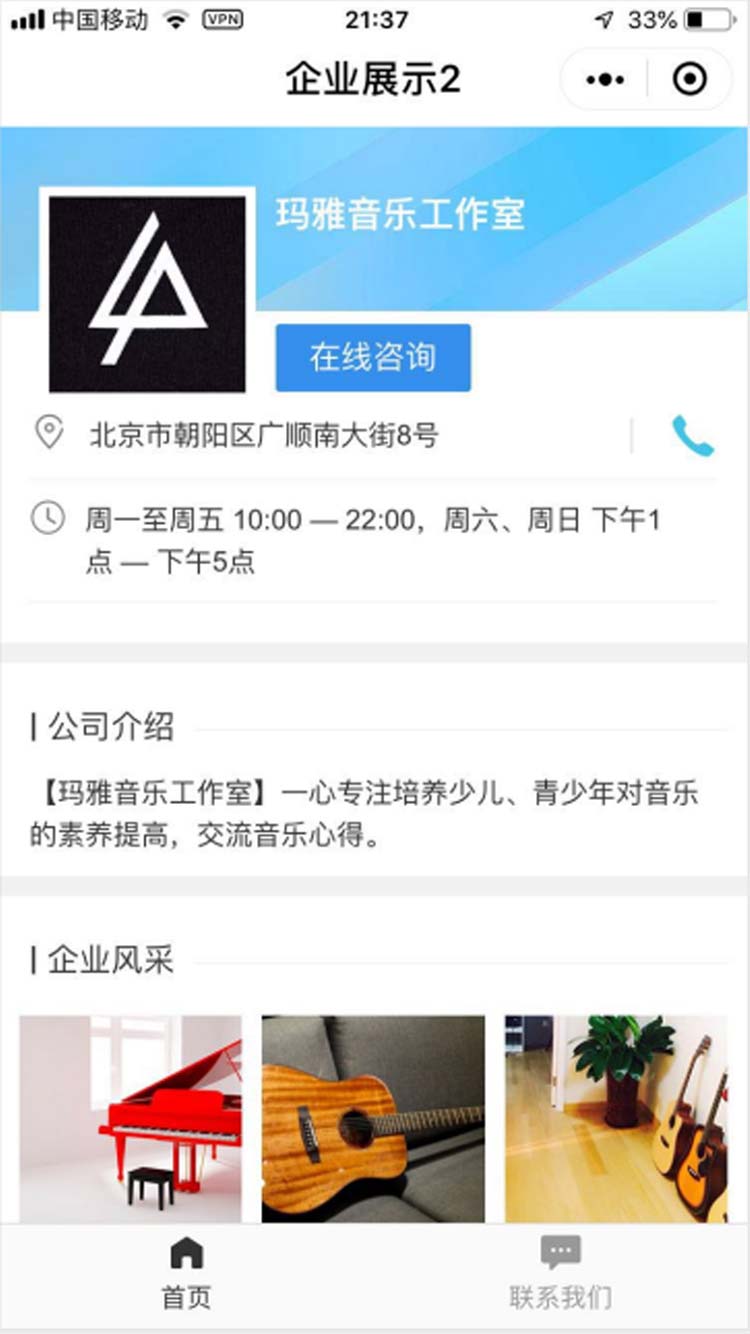Tap the chat bubble icon above 联系我们
Image resolution: width=750 pixels, height=1334 pixels.
coord(560,1249)
